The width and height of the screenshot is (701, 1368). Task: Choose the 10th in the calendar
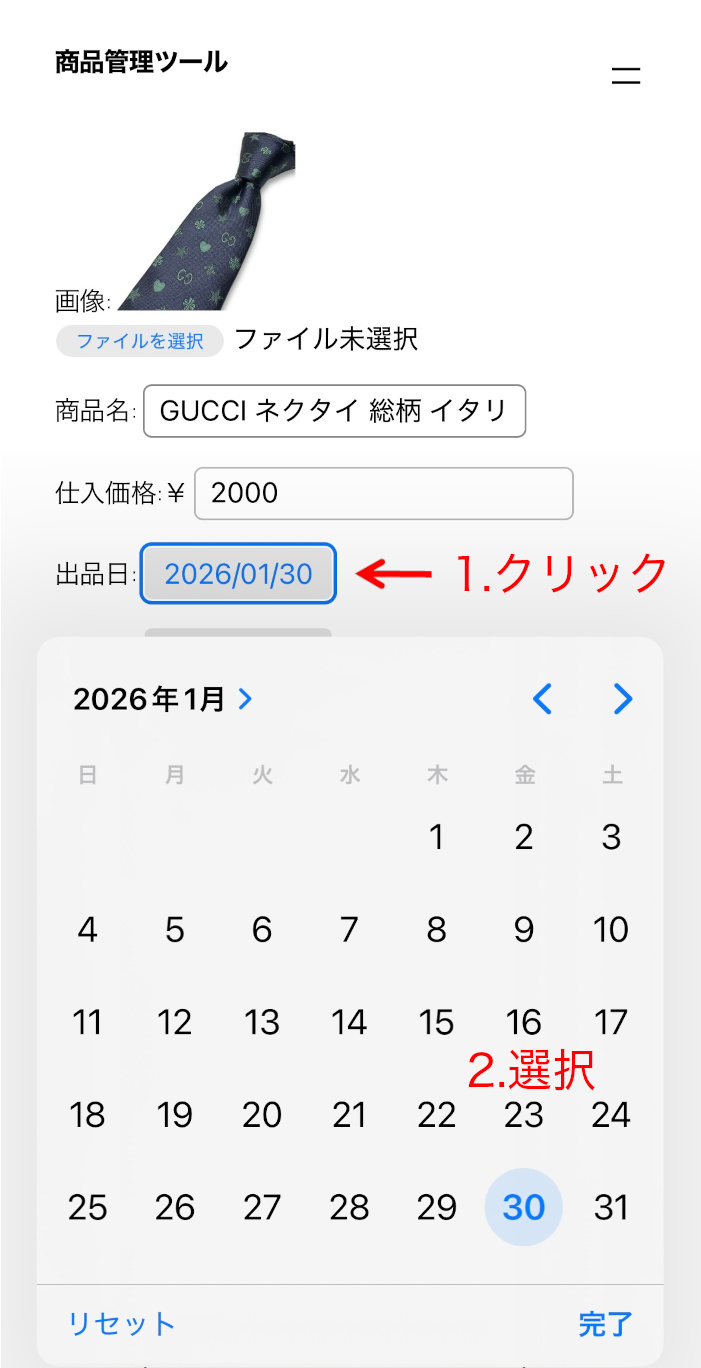(x=610, y=930)
